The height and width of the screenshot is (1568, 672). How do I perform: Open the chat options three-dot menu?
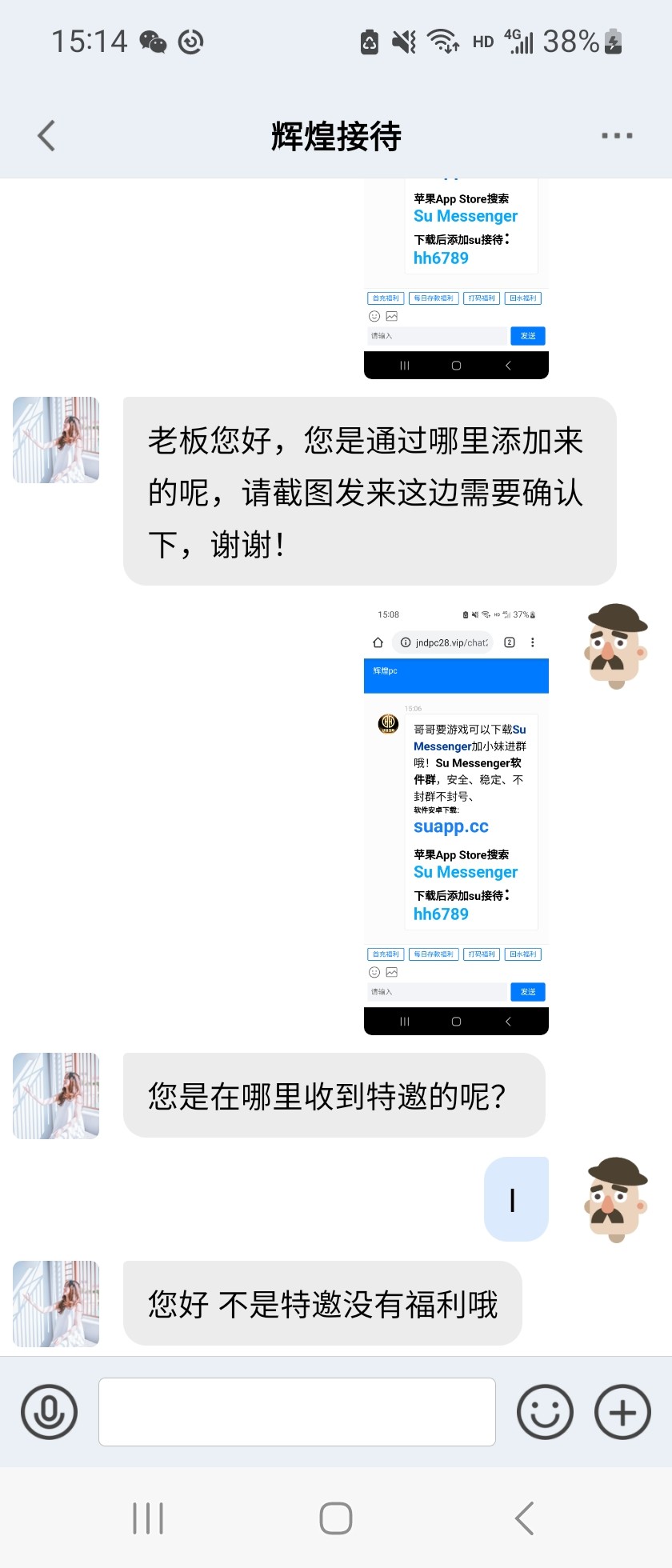tap(617, 136)
